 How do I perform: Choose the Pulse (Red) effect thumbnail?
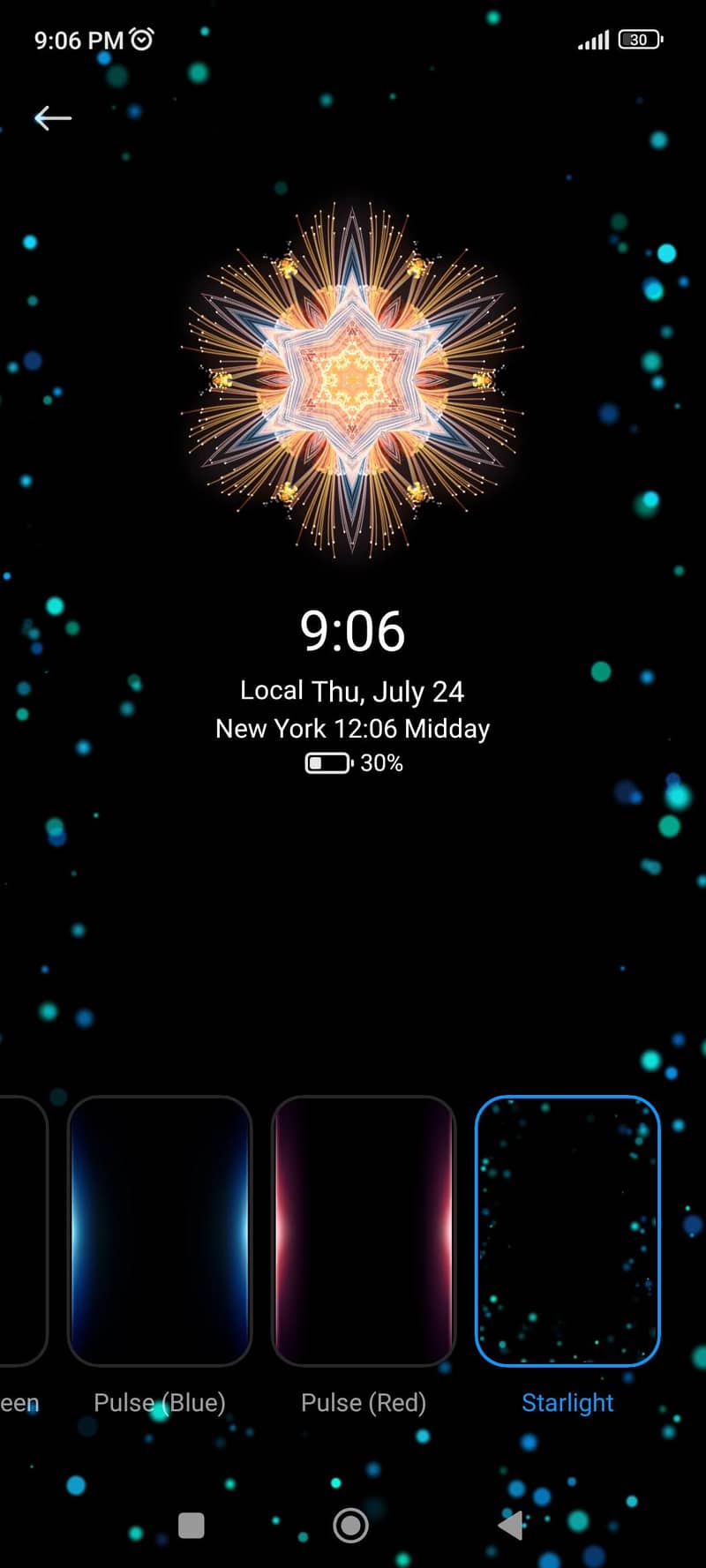point(363,1230)
